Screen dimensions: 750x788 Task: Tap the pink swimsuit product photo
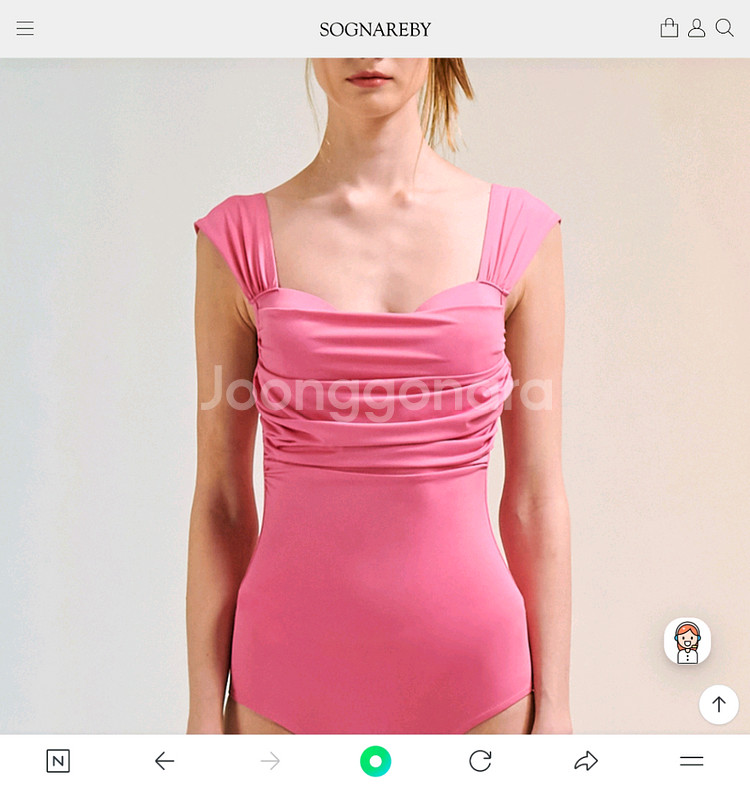375,400
